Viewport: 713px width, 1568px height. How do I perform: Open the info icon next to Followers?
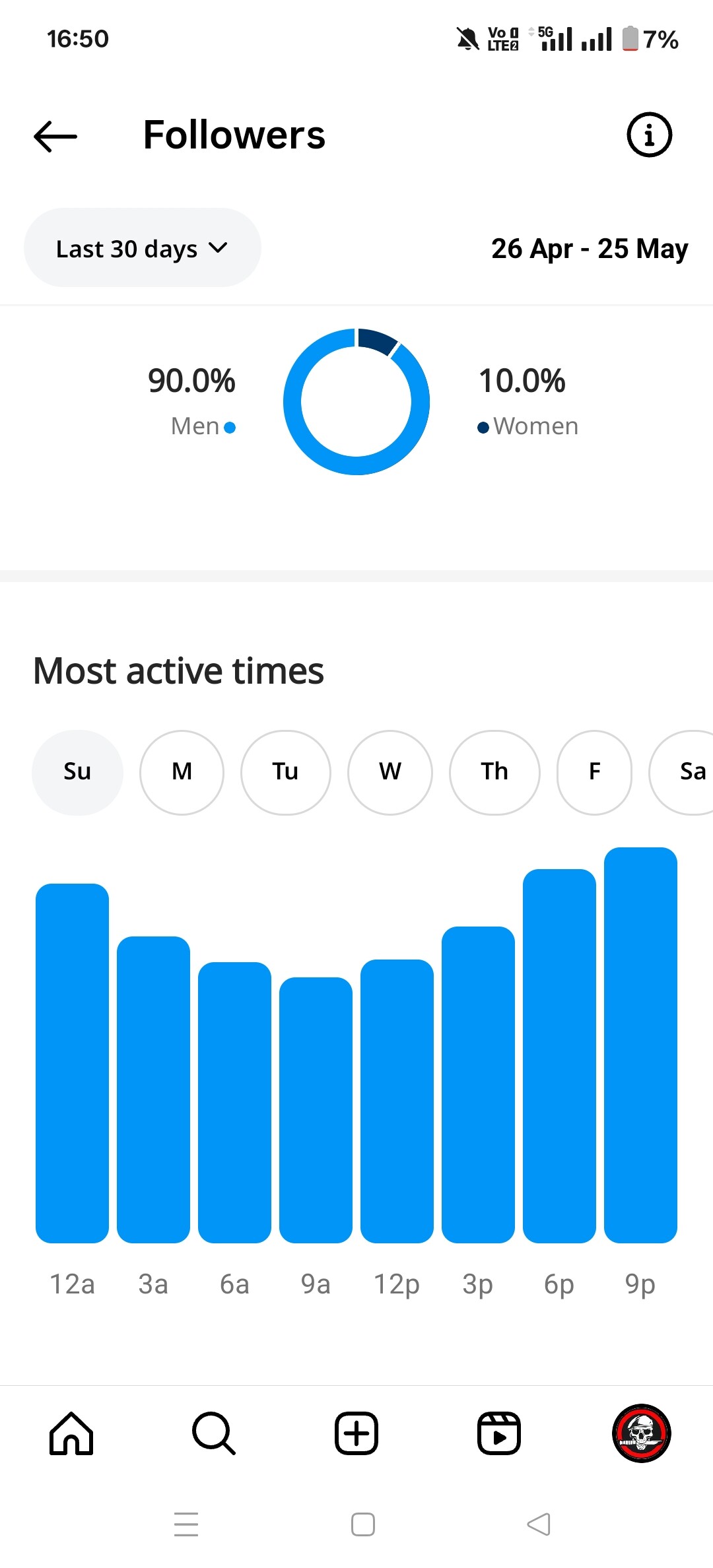tap(649, 135)
